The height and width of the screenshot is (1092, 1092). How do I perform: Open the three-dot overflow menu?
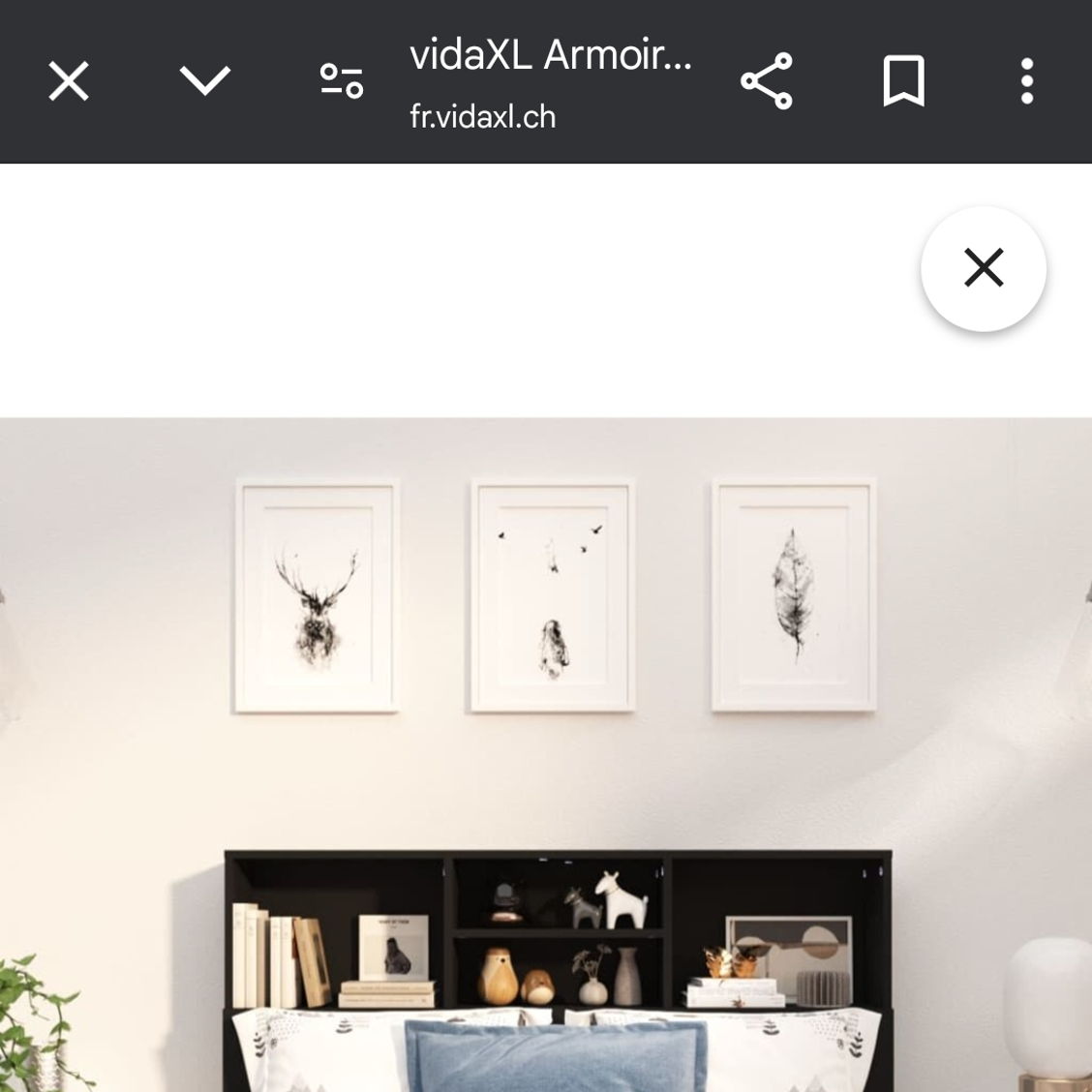(1027, 81)
